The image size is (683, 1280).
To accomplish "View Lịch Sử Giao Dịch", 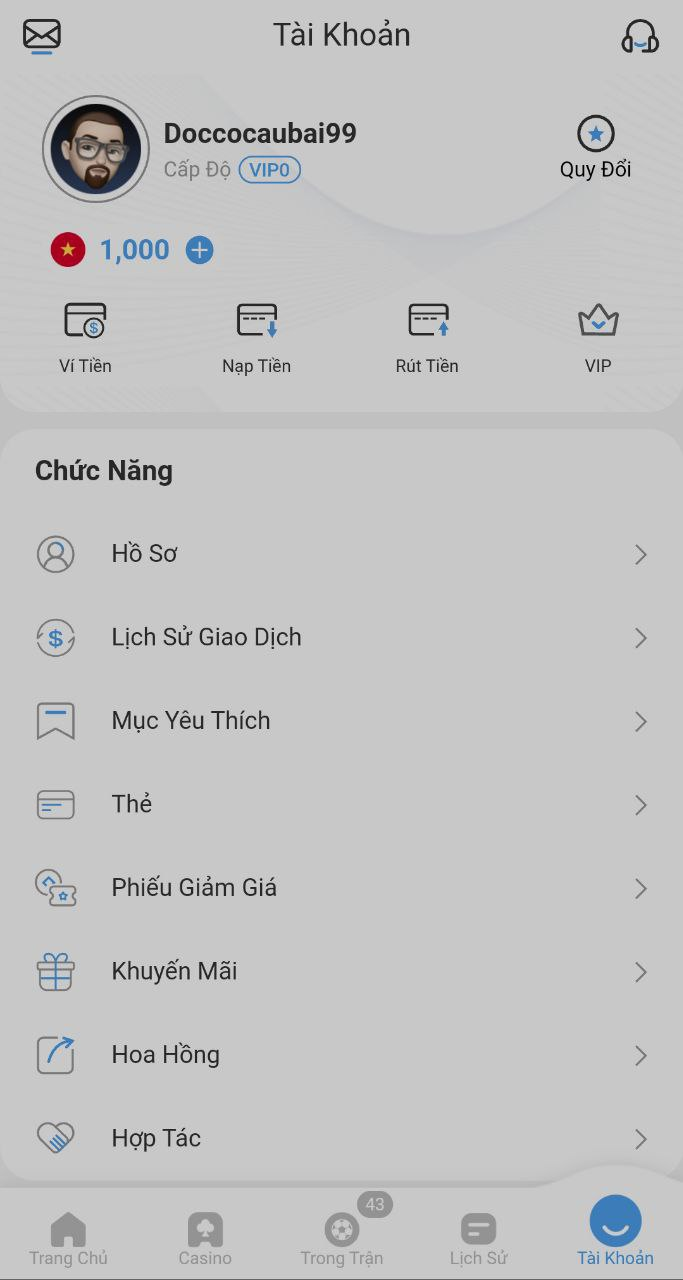I will [x=341, y=638].
